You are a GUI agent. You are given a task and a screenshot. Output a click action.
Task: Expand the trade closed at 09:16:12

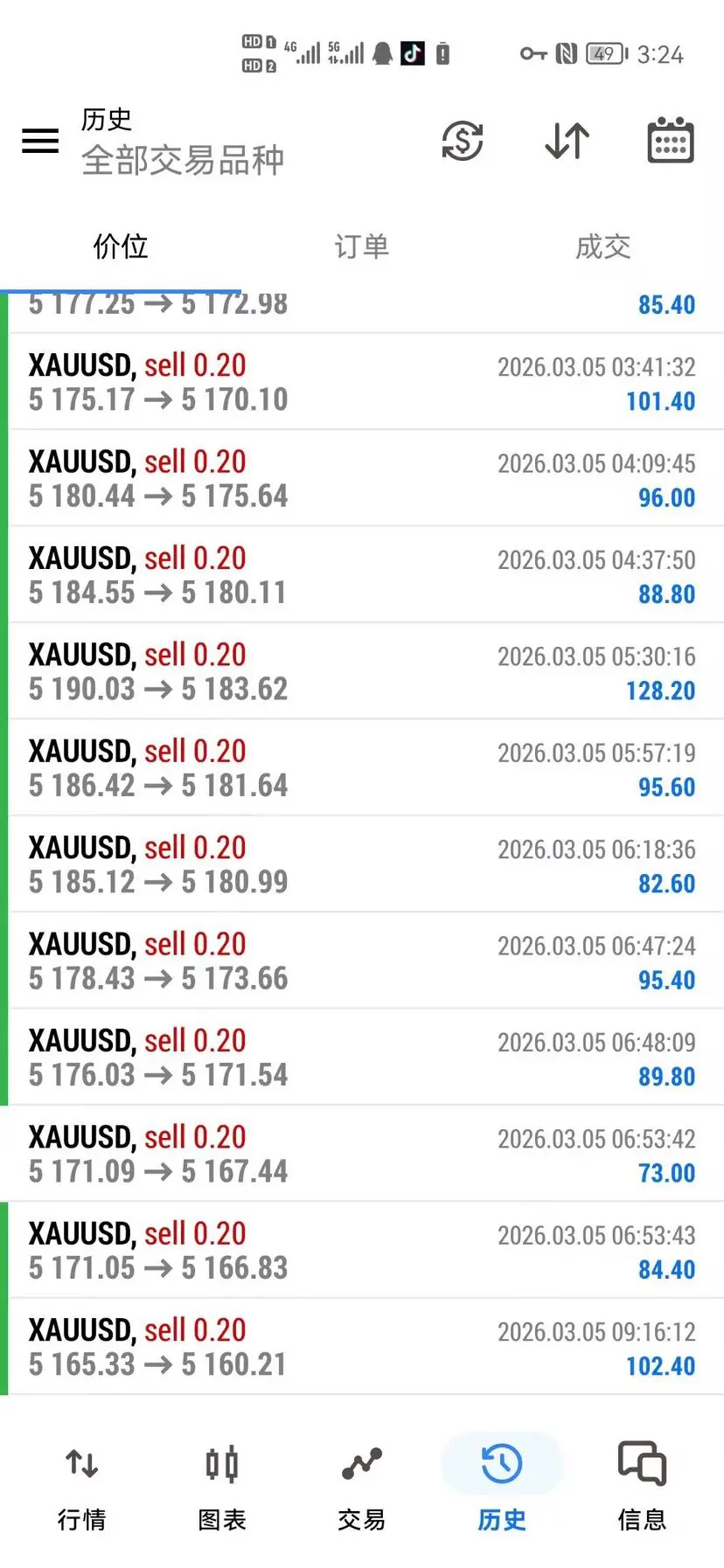362,1347
